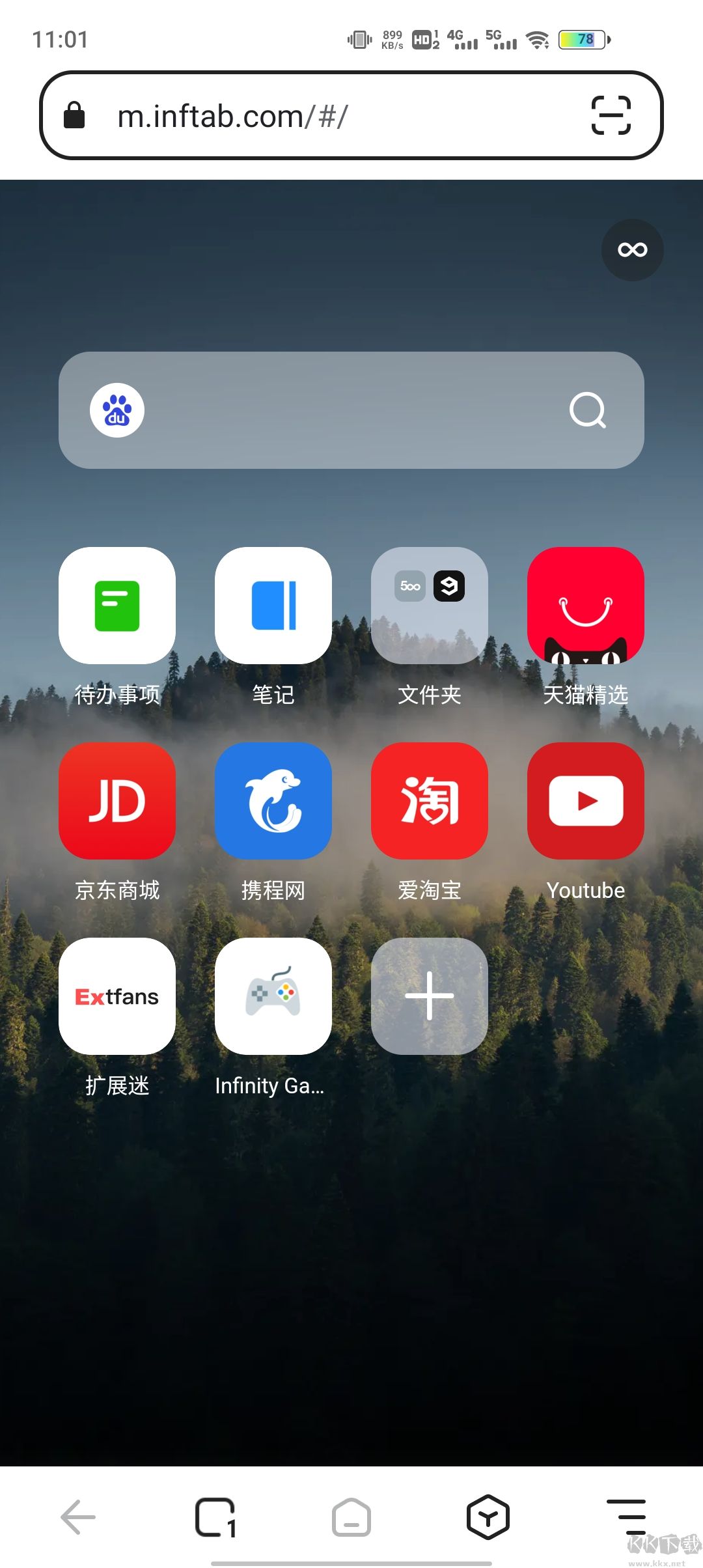Tap the m.inftab.com address bar
Viewport: 703px width, 1568px height.
pyautogui.click(x=293, y=116)
